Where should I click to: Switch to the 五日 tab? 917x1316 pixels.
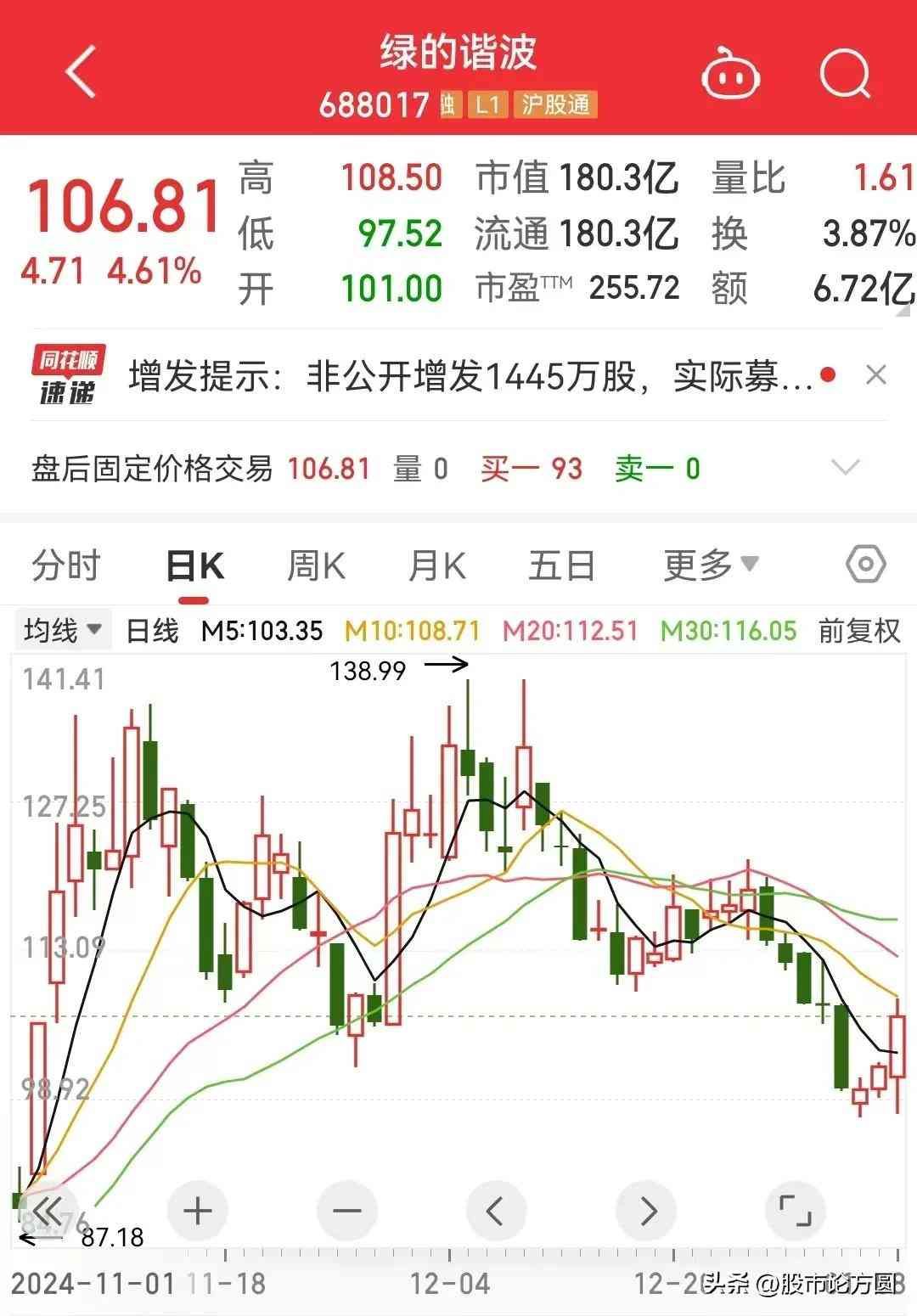[x=561, y=565]
